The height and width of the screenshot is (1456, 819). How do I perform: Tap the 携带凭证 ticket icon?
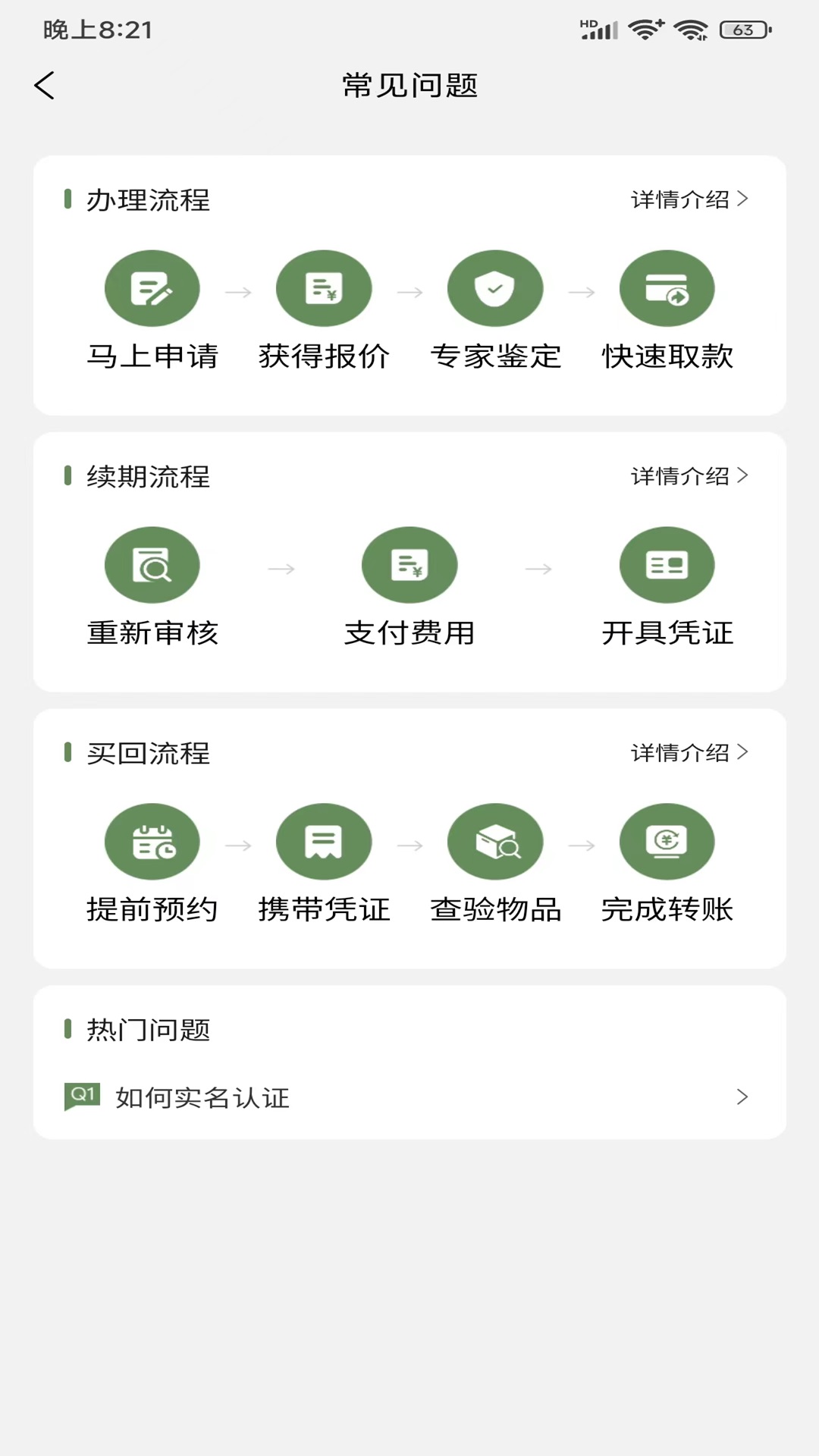pos(324,841)
